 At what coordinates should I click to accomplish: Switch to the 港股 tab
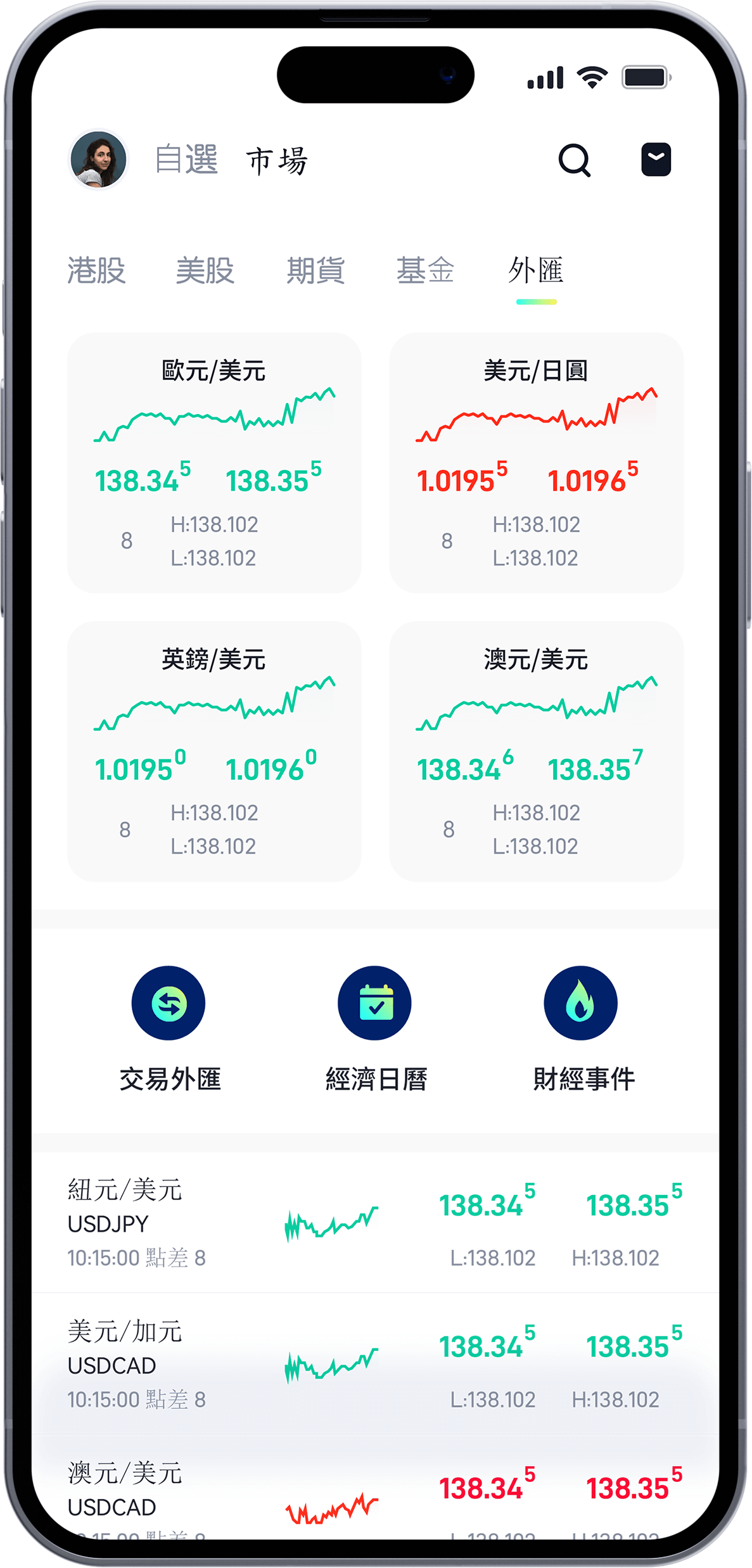tap(96, 271)
